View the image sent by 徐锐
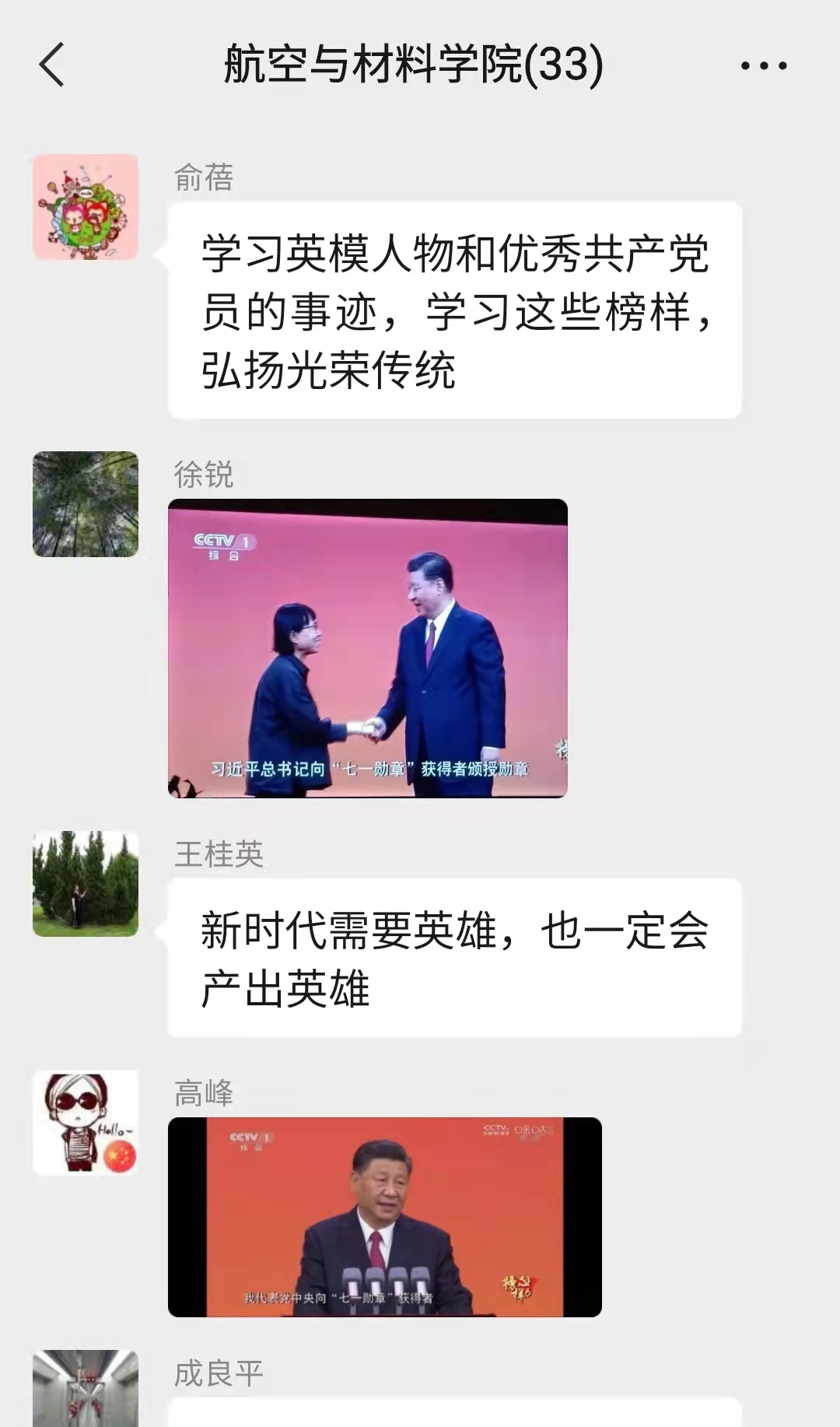This screenshot has width=840, height=1427. click(367, 648)
